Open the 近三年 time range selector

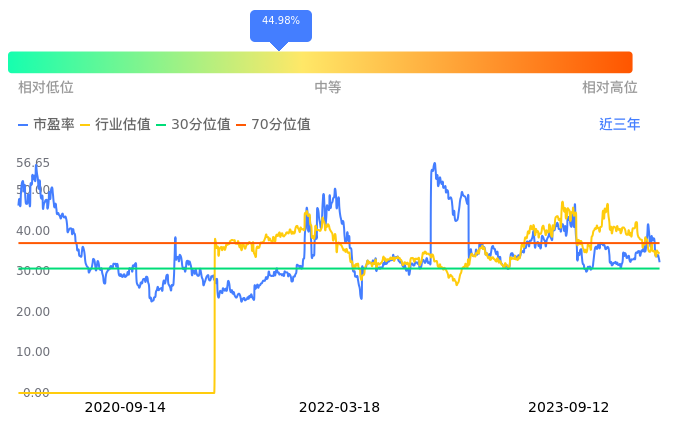(619, 124)
